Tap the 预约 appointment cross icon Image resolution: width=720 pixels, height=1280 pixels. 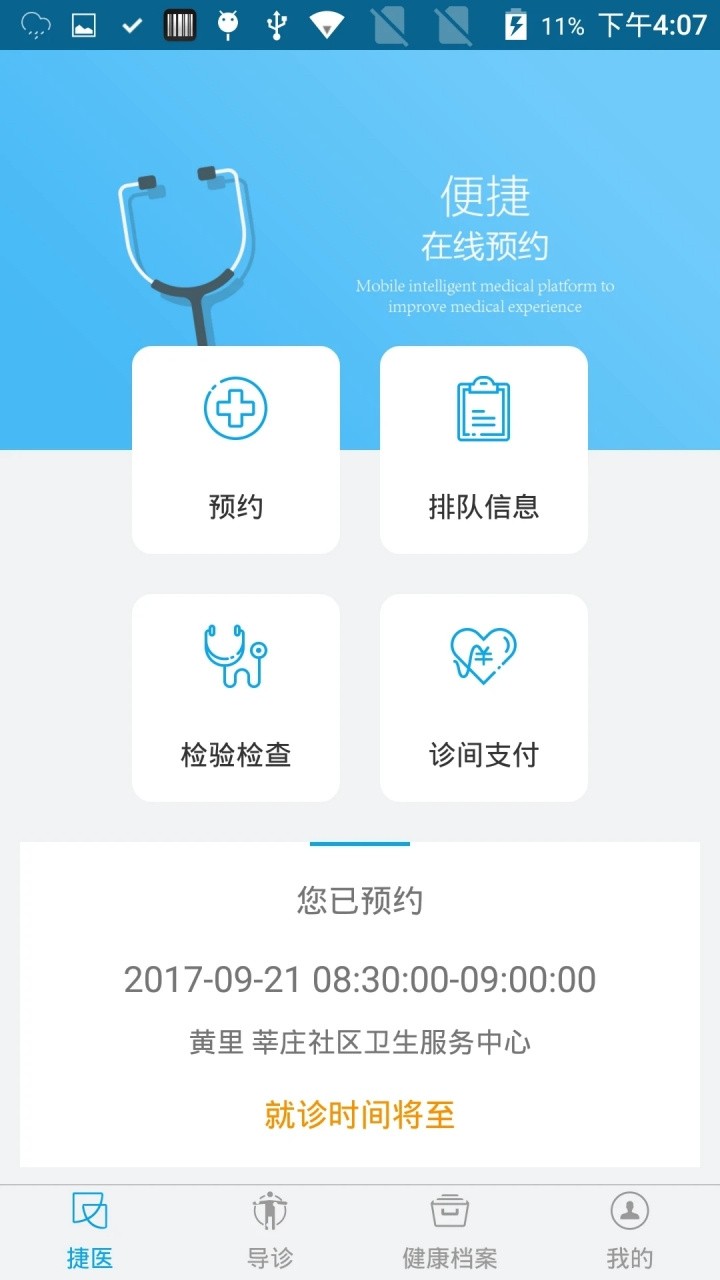235,407
